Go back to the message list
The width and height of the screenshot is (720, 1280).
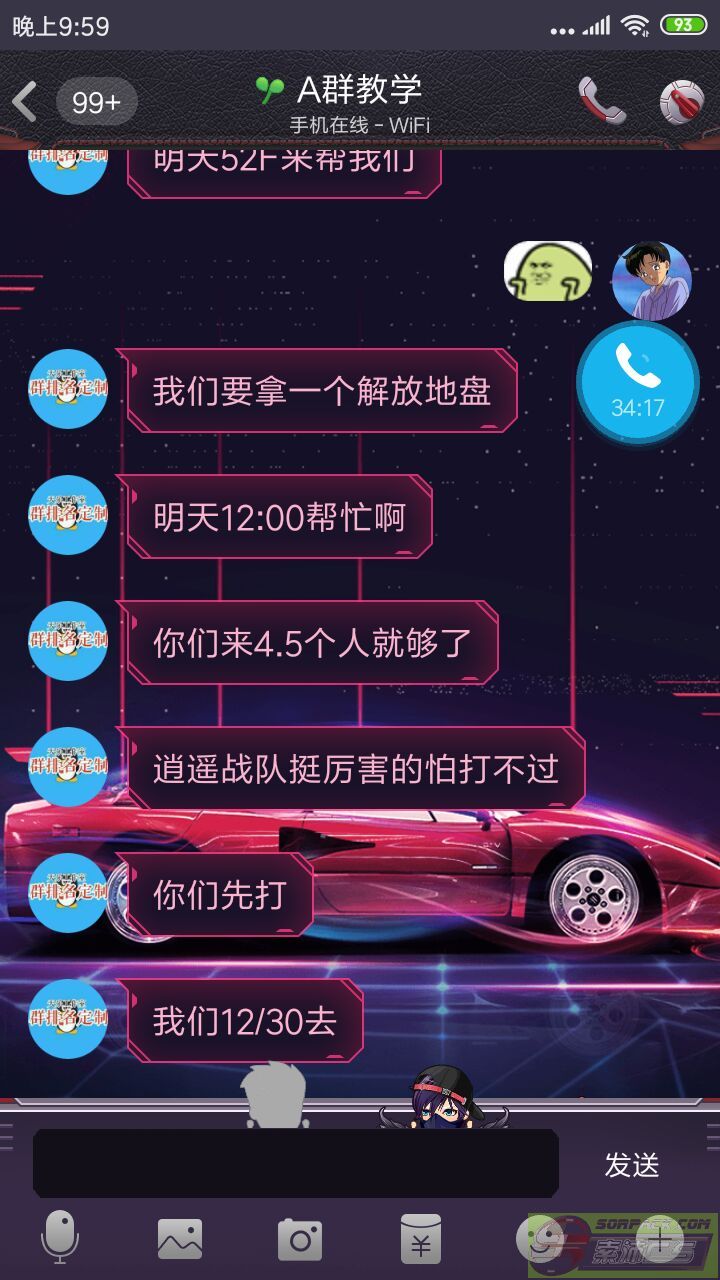(x=25, y=101)
